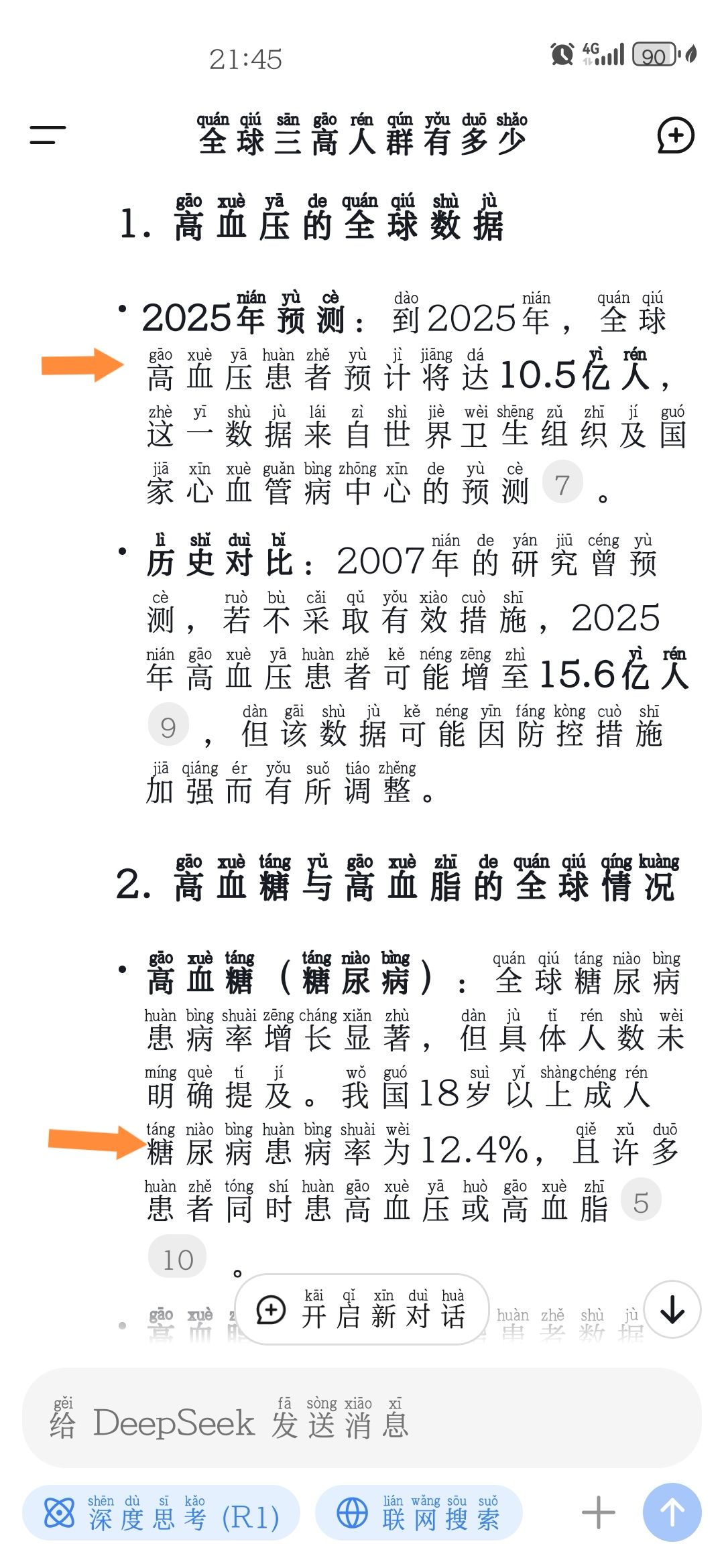This screenshot has width=724, height=1568.
Task: Open citation 10 reference
Action: (x=178, y=1258)
